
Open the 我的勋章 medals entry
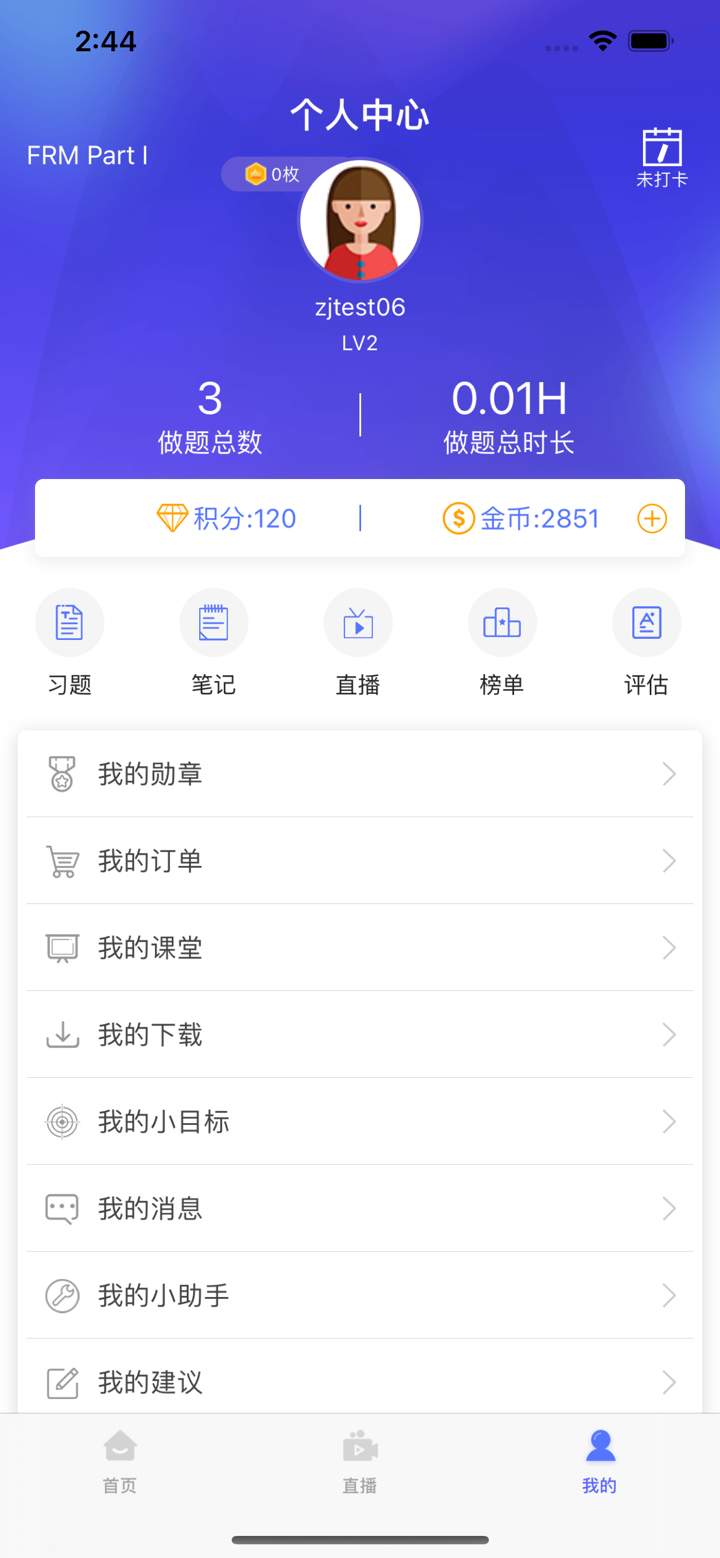[x=360, y=773]
